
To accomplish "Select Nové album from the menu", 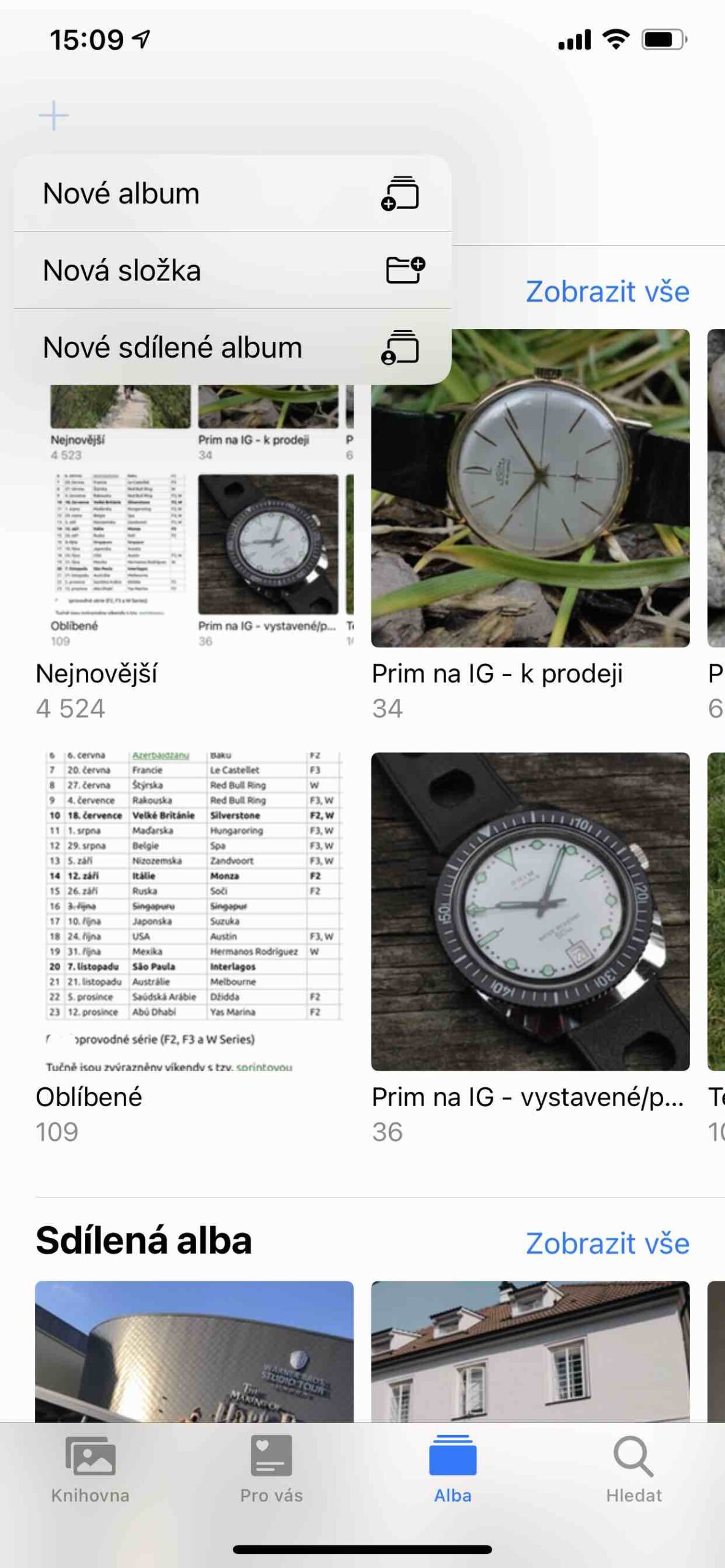I will [232, 194].
